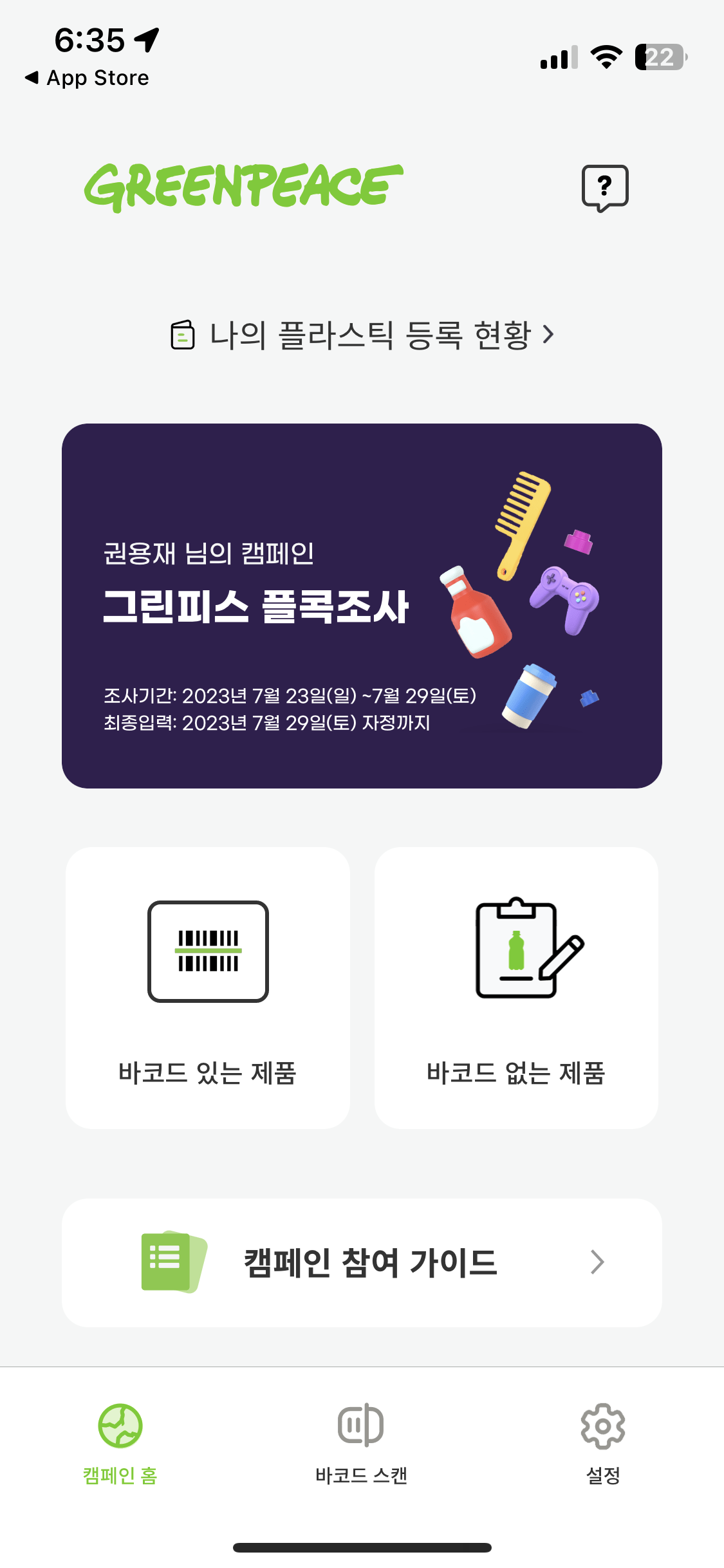The width and height of the screenshot is (724, 1568).
Task: Open the 그린피스 플콕조사 campaign banner
Action: pos(362,606)
